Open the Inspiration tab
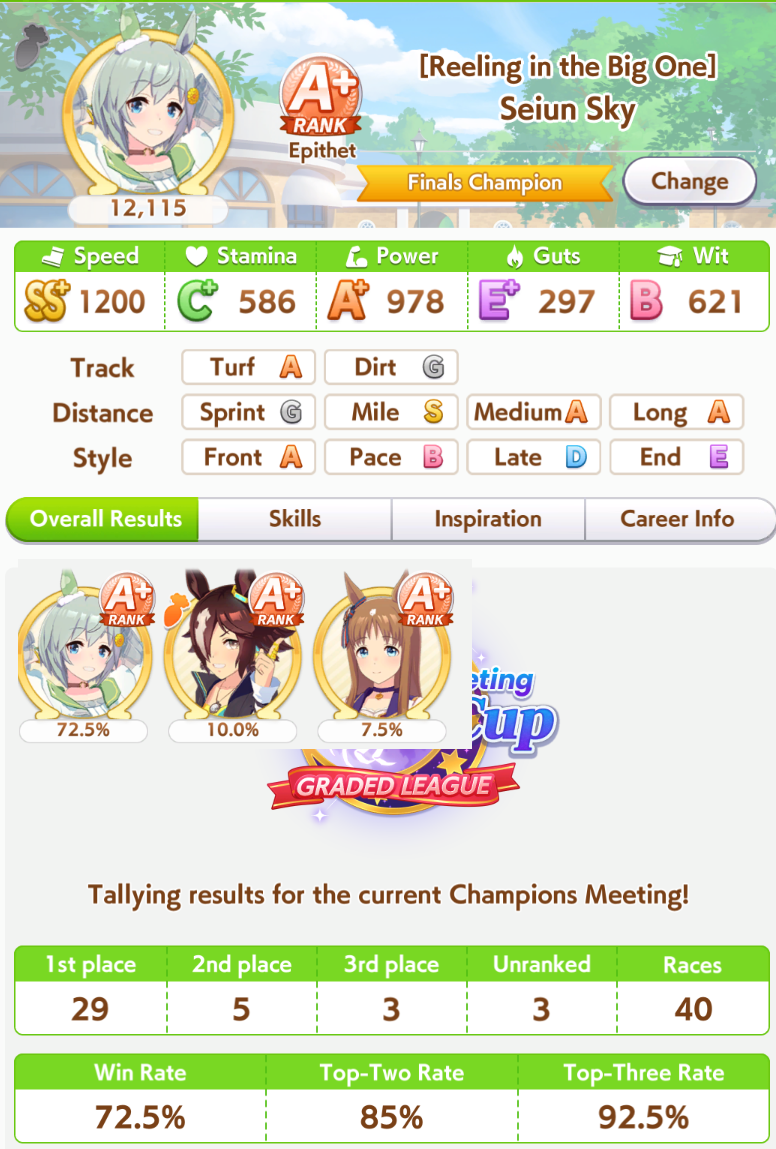 pyautogui.click(x=487, y=519)
